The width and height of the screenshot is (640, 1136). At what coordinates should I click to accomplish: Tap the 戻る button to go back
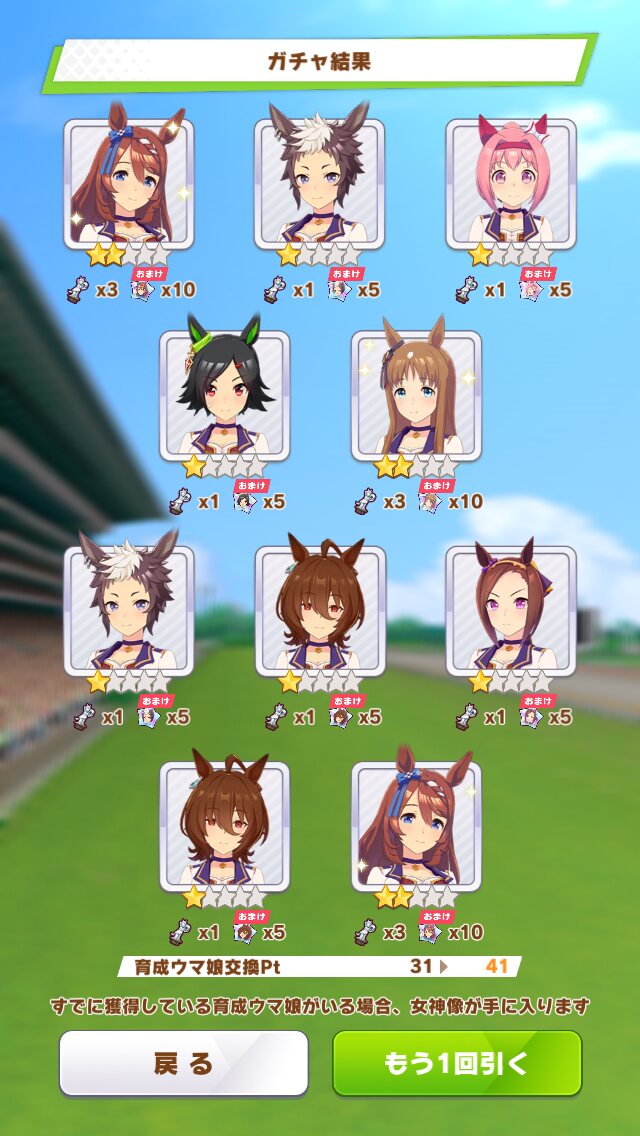point(183,1063)
